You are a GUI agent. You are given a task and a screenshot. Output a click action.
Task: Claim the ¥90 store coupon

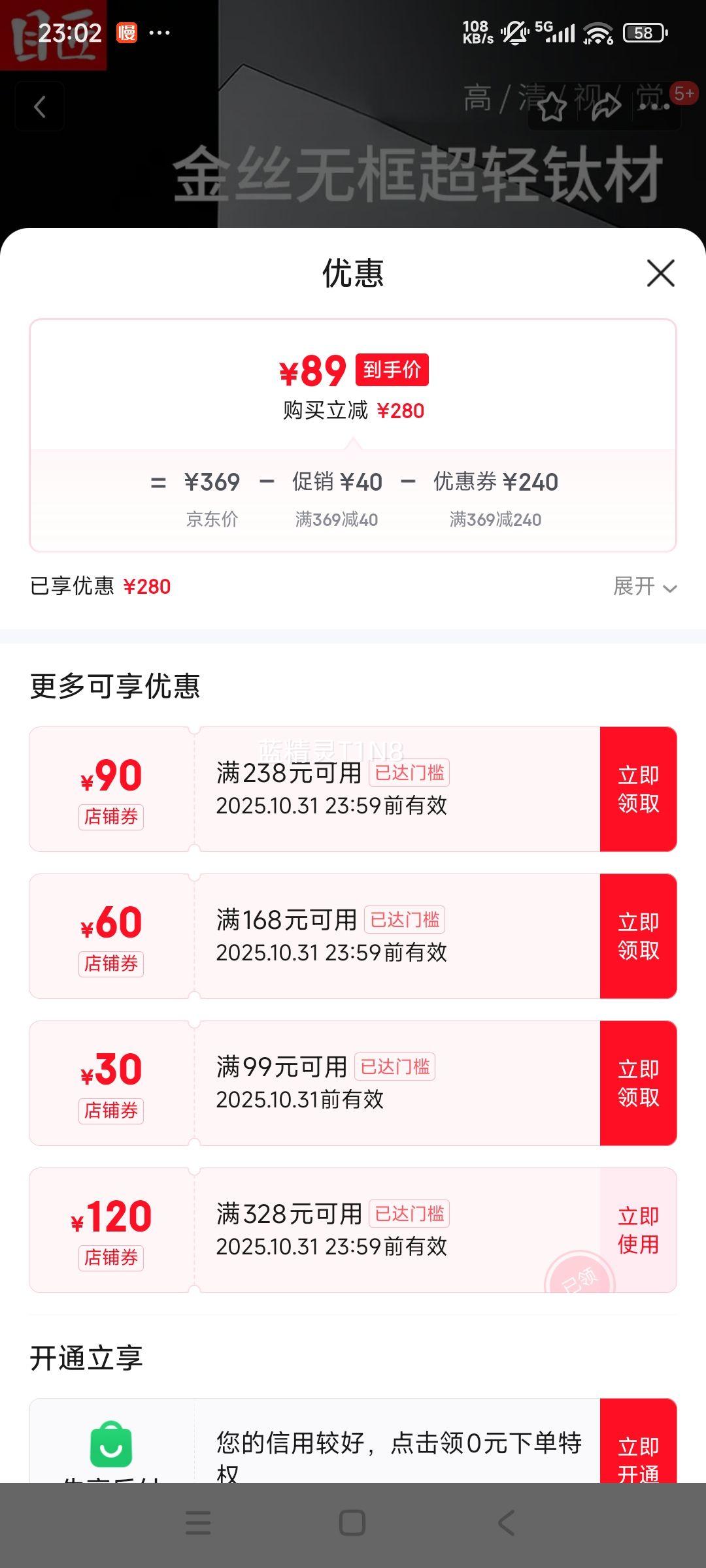tap(638, 789)
